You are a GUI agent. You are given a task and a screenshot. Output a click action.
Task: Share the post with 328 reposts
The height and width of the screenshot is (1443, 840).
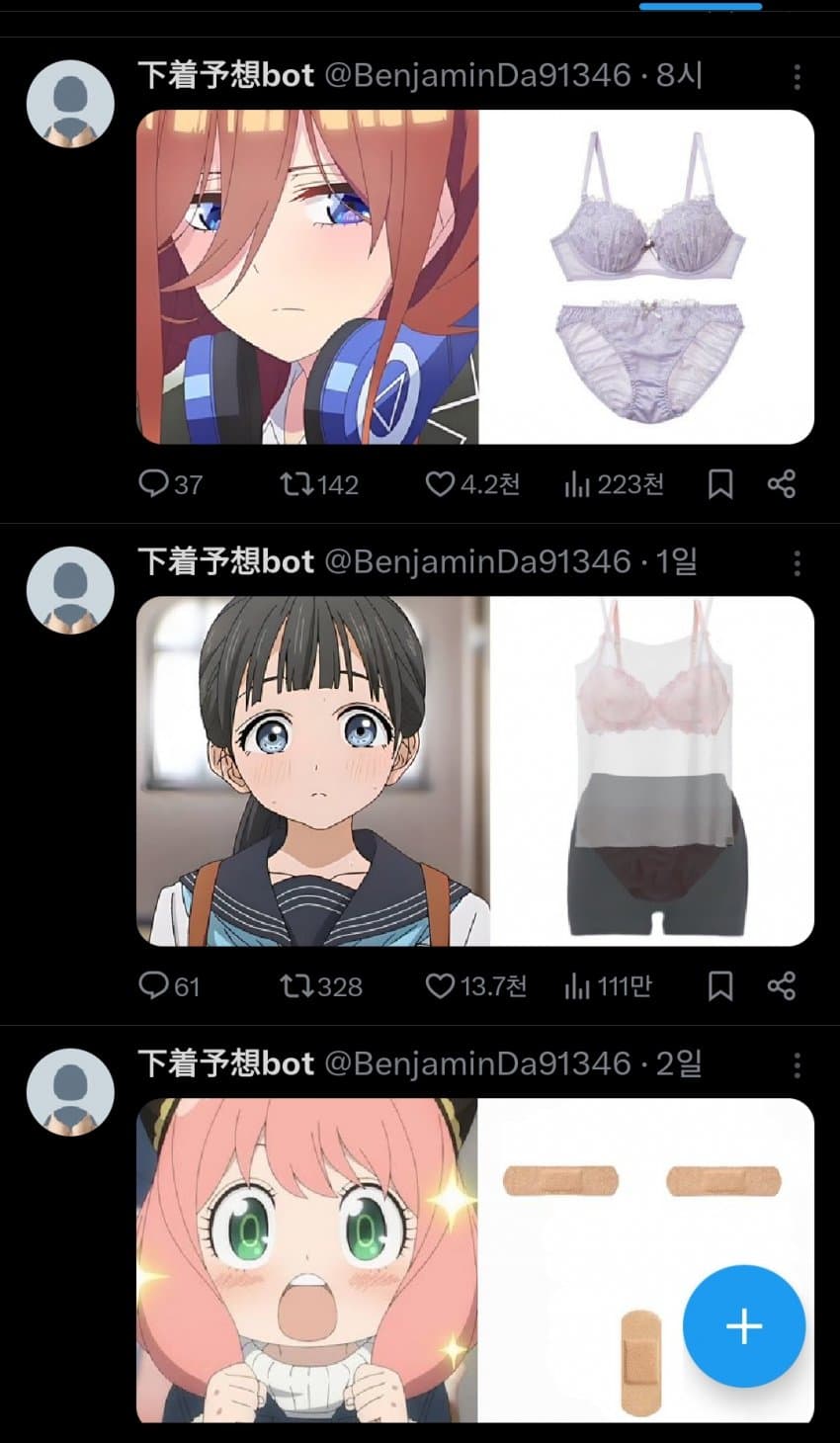click(782, 985)
